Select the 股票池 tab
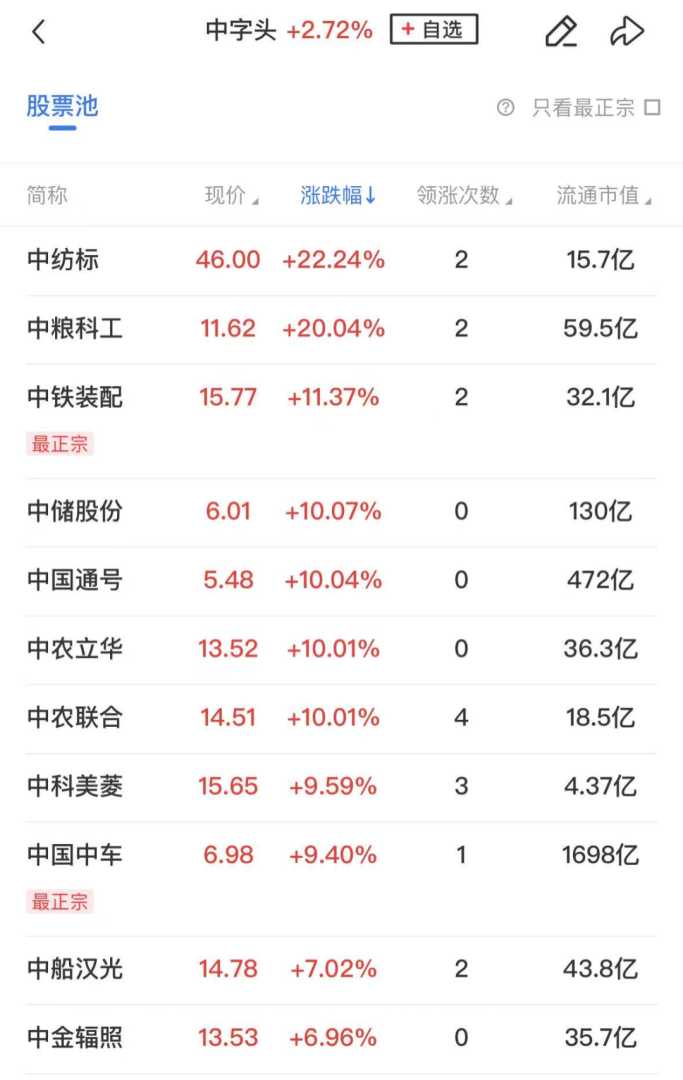Viewport: 683px width, 1080px height. pyautogui.click(x=62, y=106)
